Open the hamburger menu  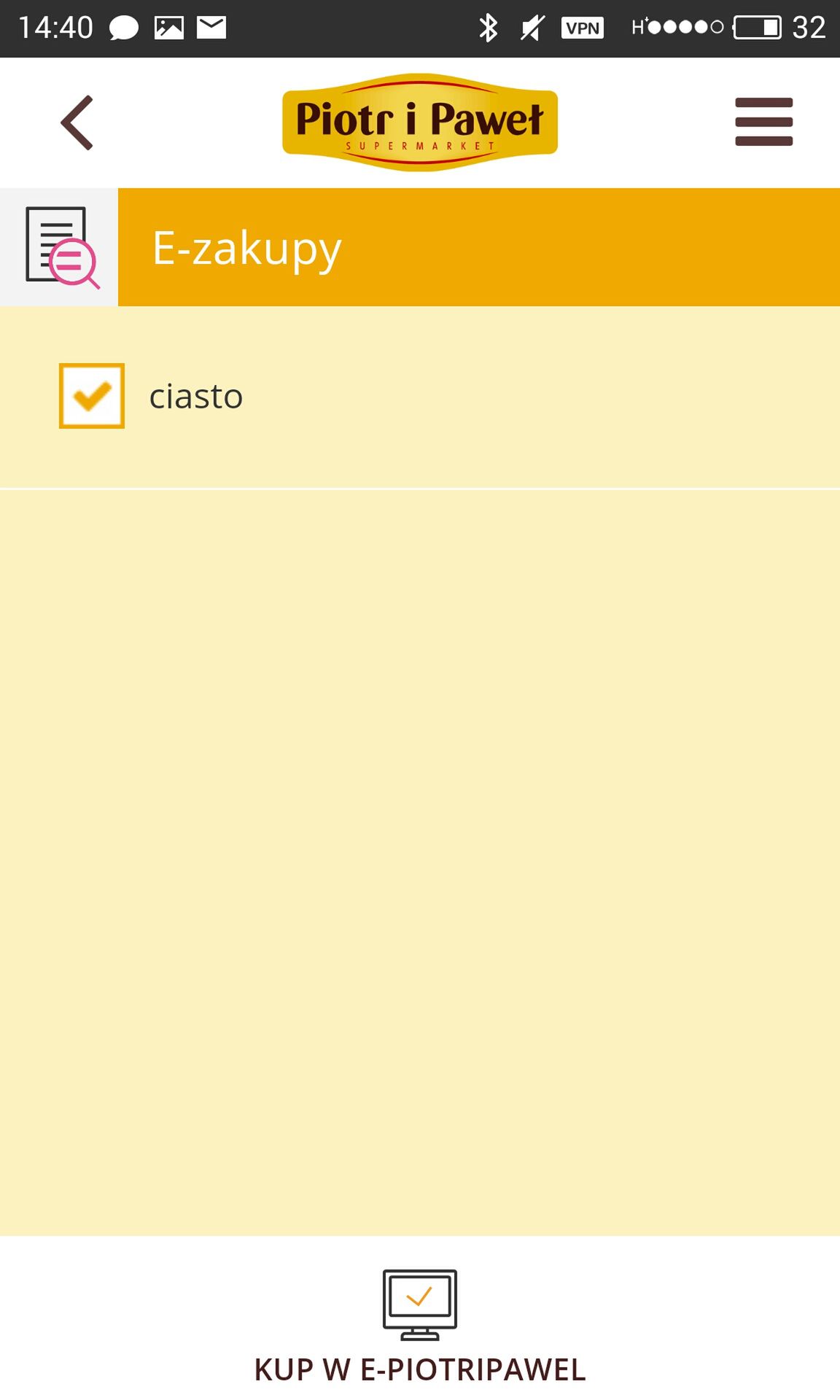click(x=763, y=122)
